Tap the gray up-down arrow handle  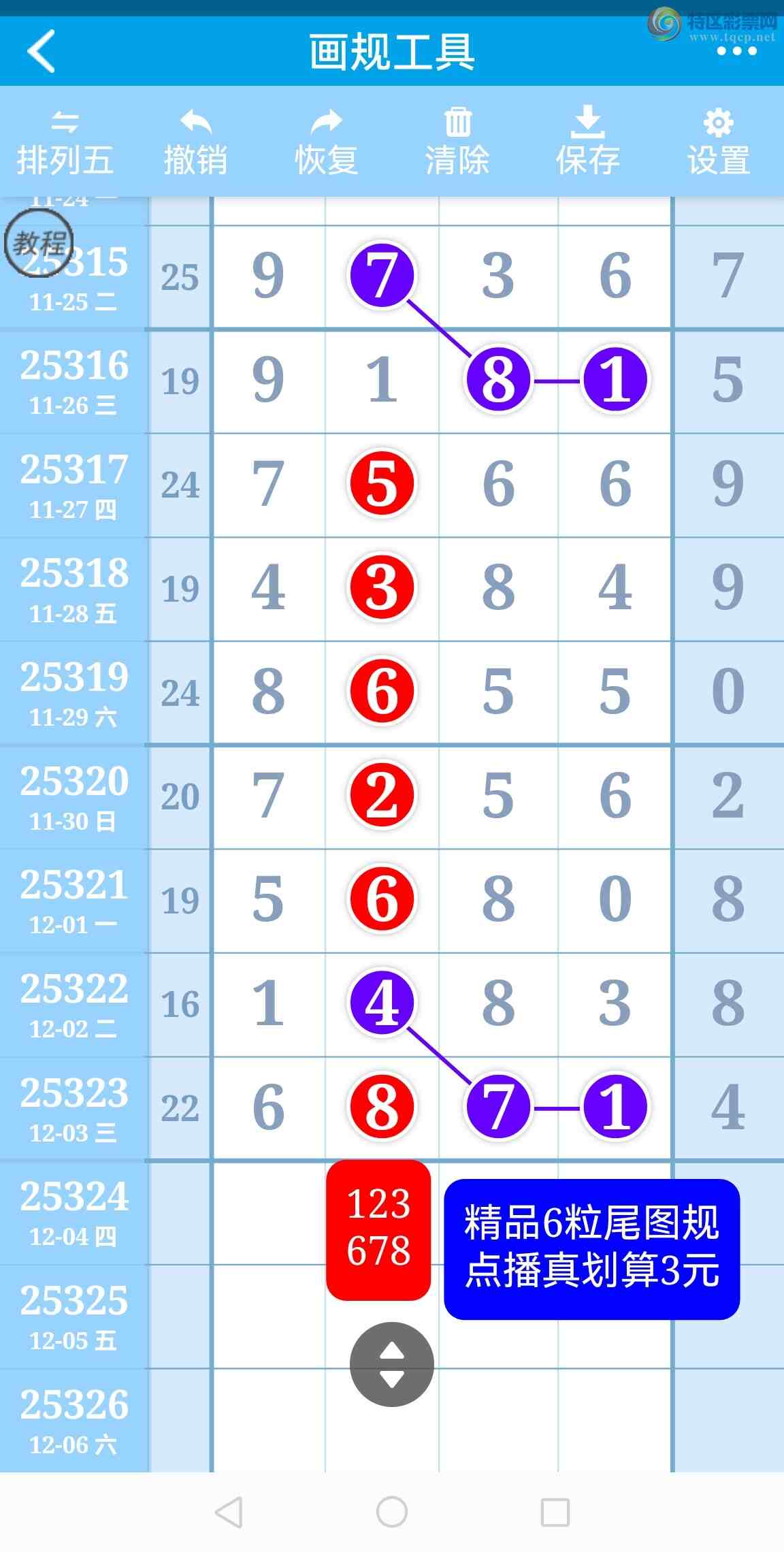pyautogui.click(x=391, y=1364)
